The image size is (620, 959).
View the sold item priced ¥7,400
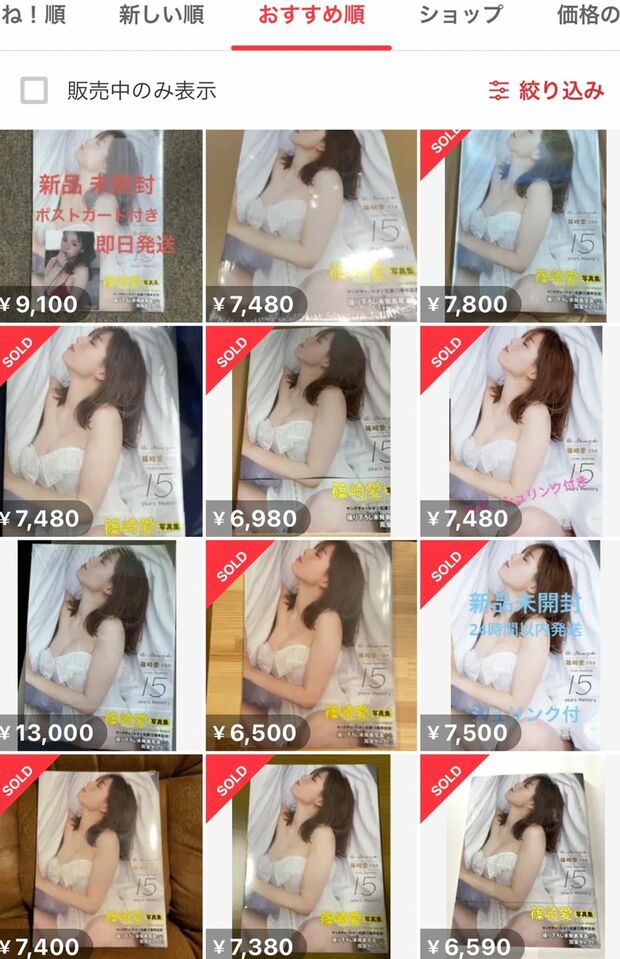click(100, 855)
